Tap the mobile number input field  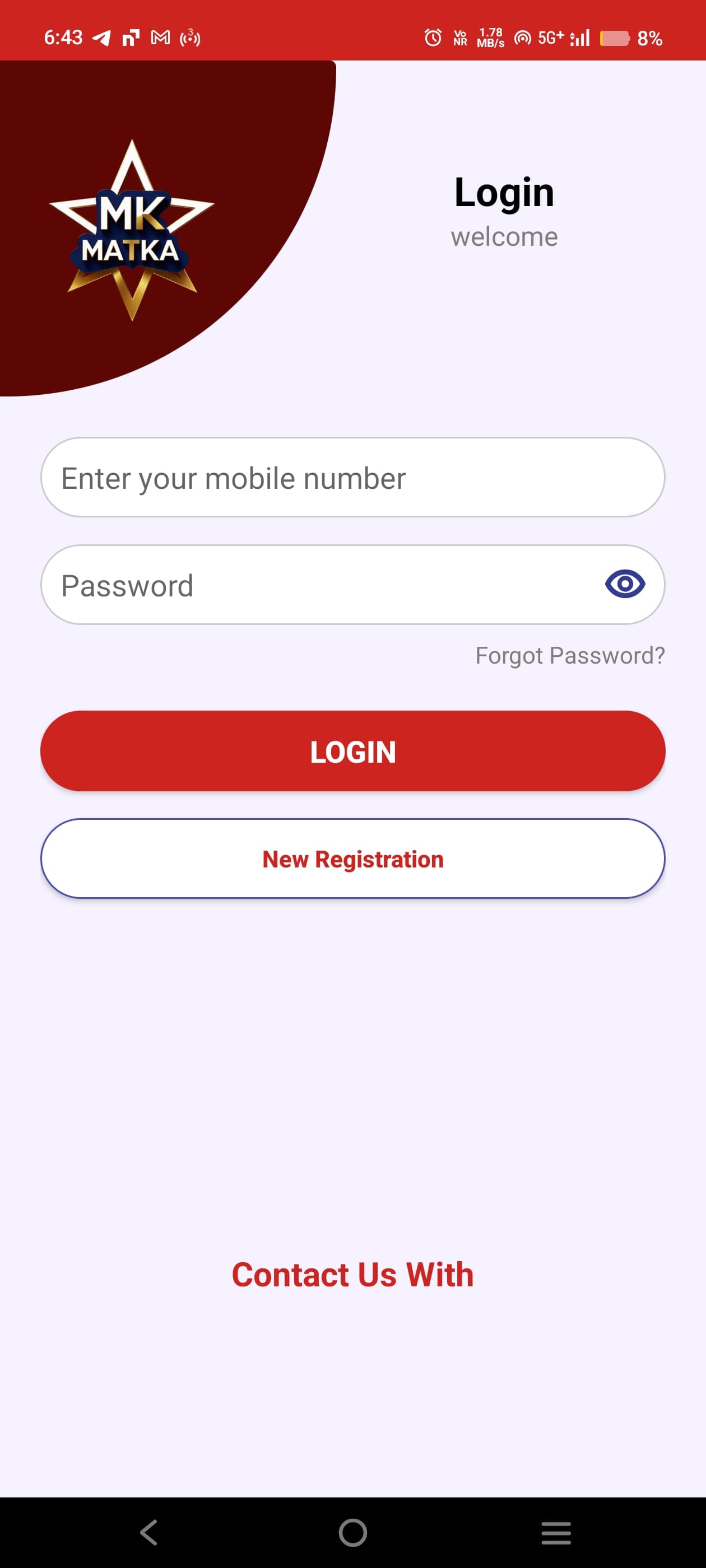tap(352, 478)
